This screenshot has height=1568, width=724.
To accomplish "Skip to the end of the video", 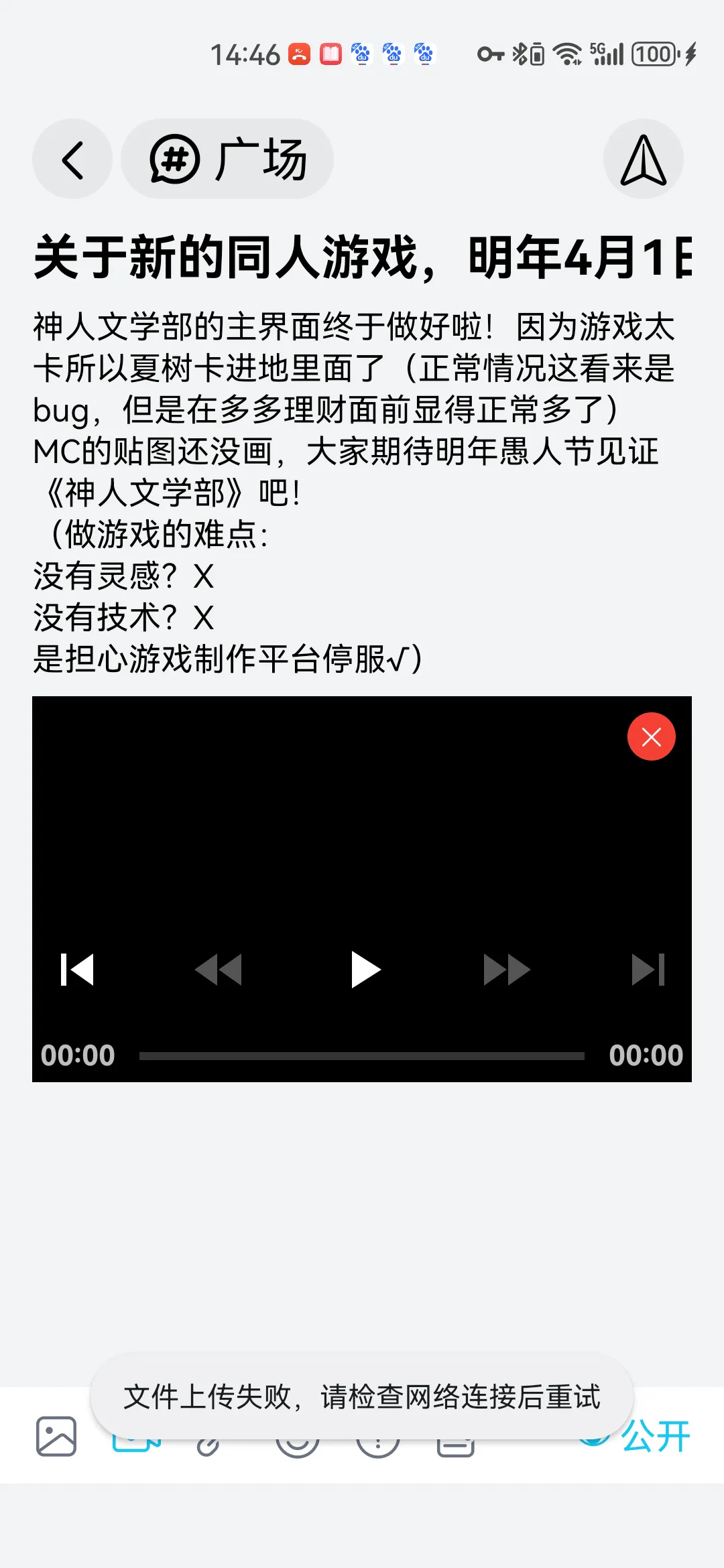I will click(x=646, y=970).
